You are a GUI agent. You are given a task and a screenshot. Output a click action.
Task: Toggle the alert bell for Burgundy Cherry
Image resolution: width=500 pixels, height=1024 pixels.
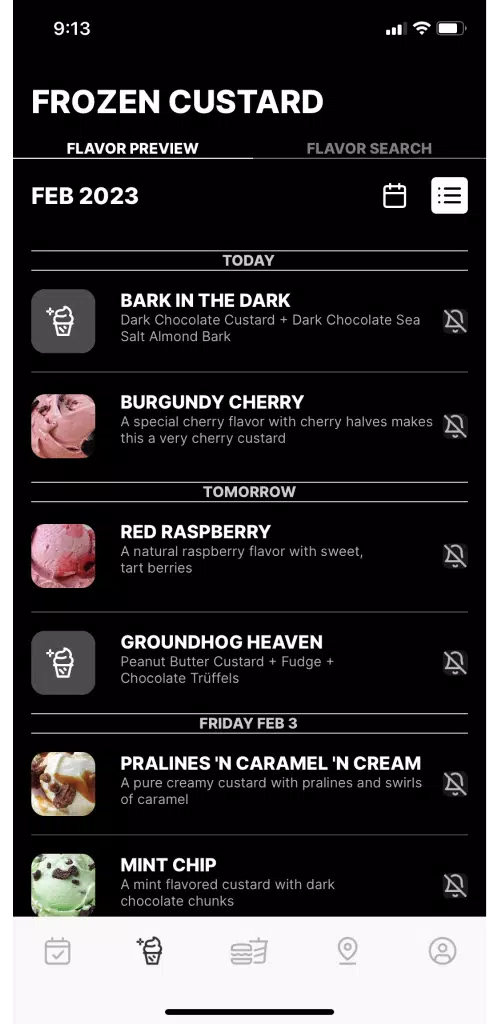[x=455, y=426]
